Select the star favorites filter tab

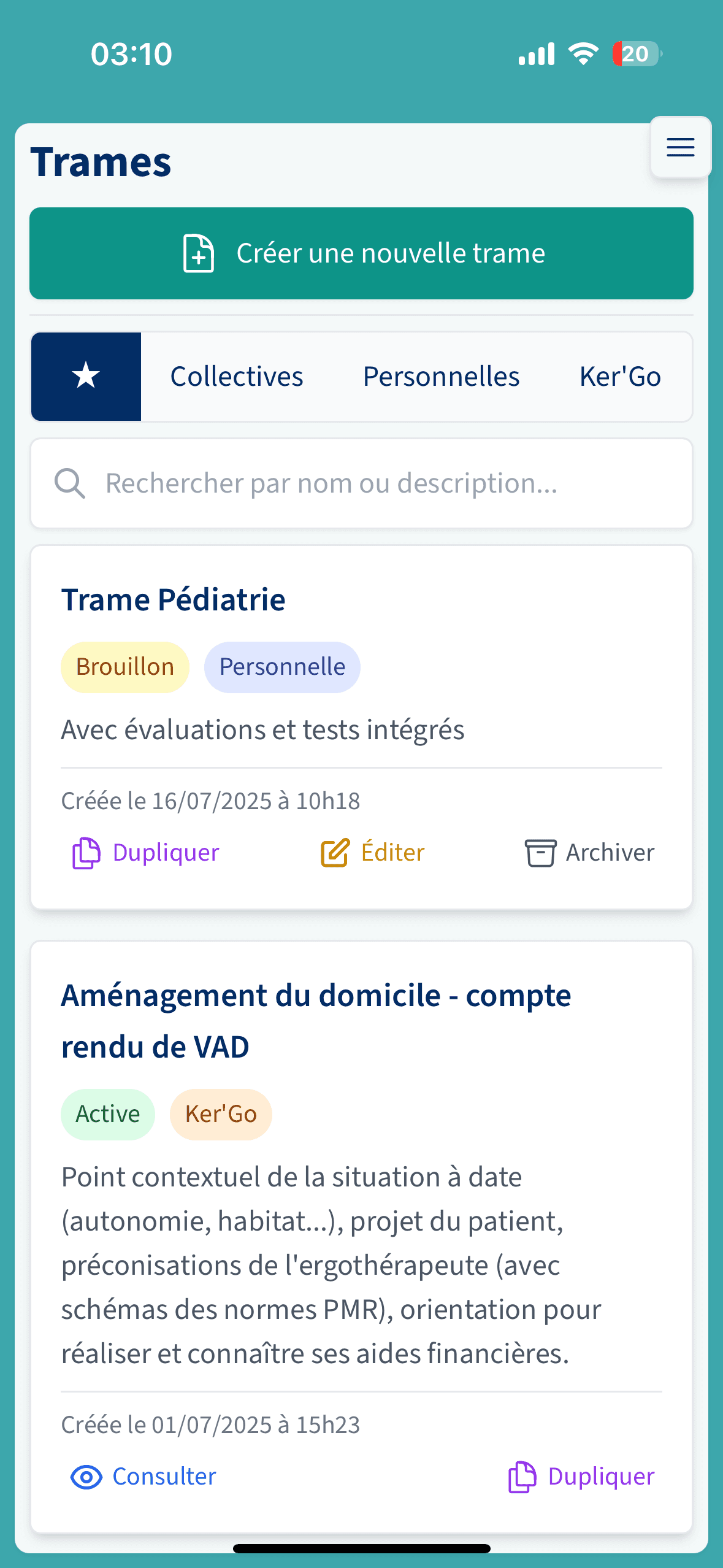point(86,376)
